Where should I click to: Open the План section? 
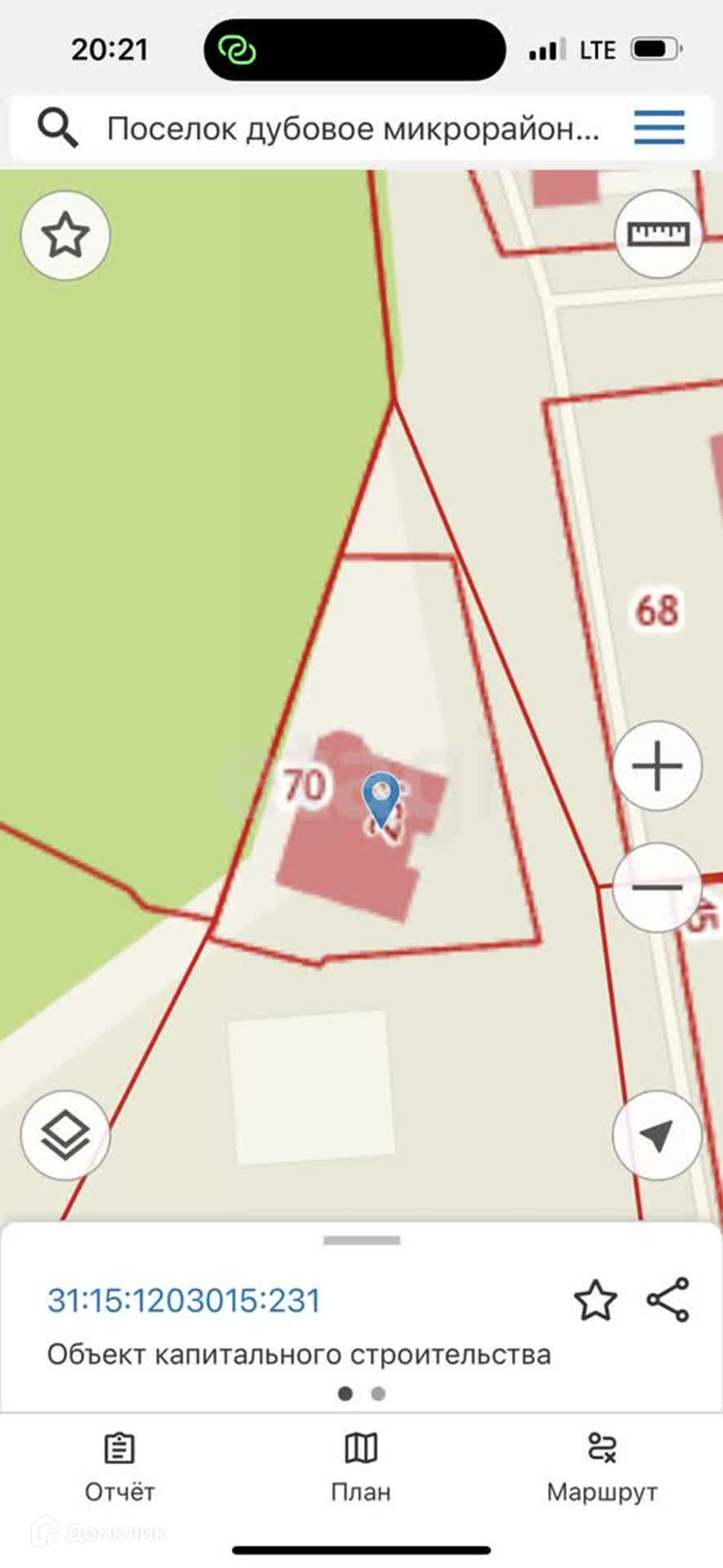361,1468
